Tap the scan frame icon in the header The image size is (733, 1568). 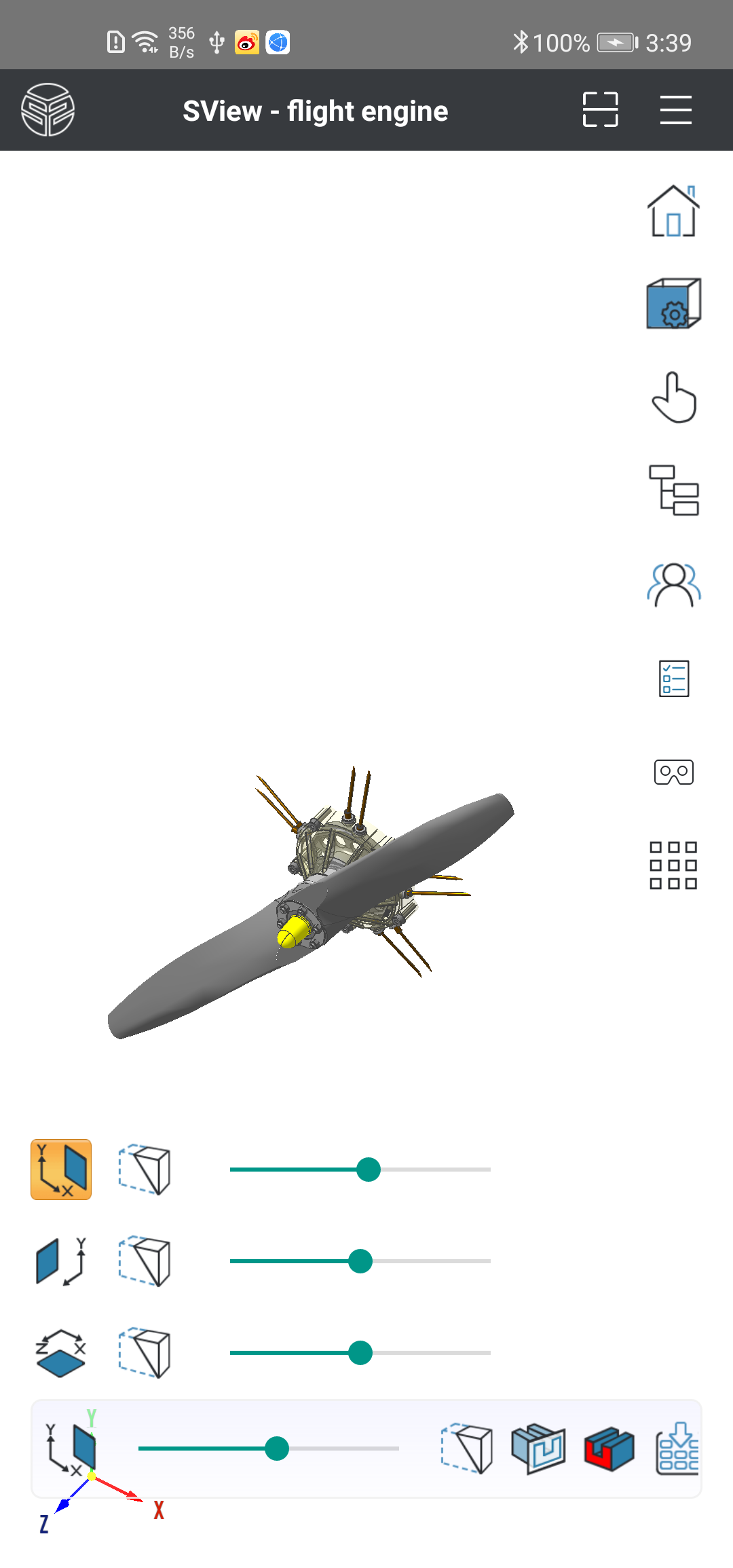point(600,110)
